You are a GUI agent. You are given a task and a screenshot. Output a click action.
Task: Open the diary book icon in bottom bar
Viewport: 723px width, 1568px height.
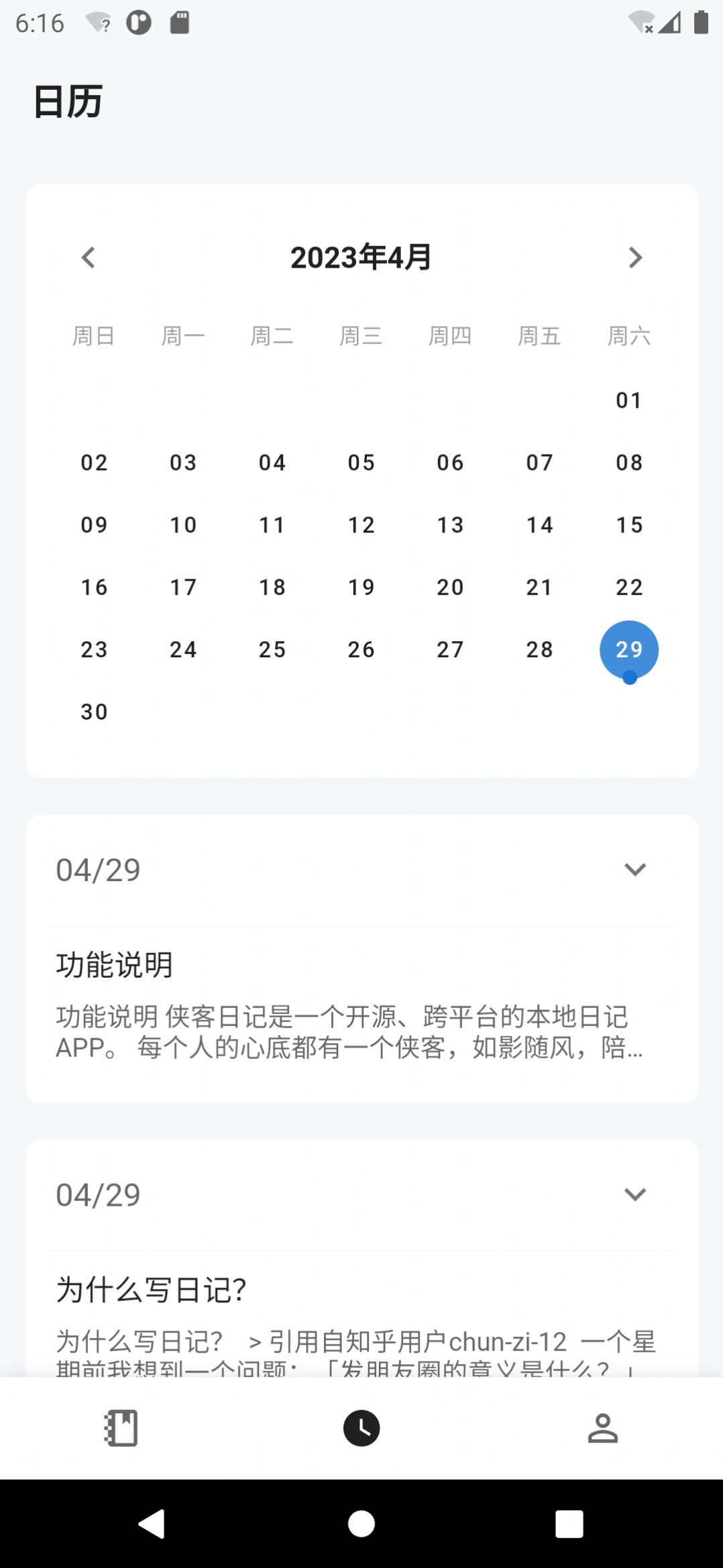click(x=121, y=1427)
